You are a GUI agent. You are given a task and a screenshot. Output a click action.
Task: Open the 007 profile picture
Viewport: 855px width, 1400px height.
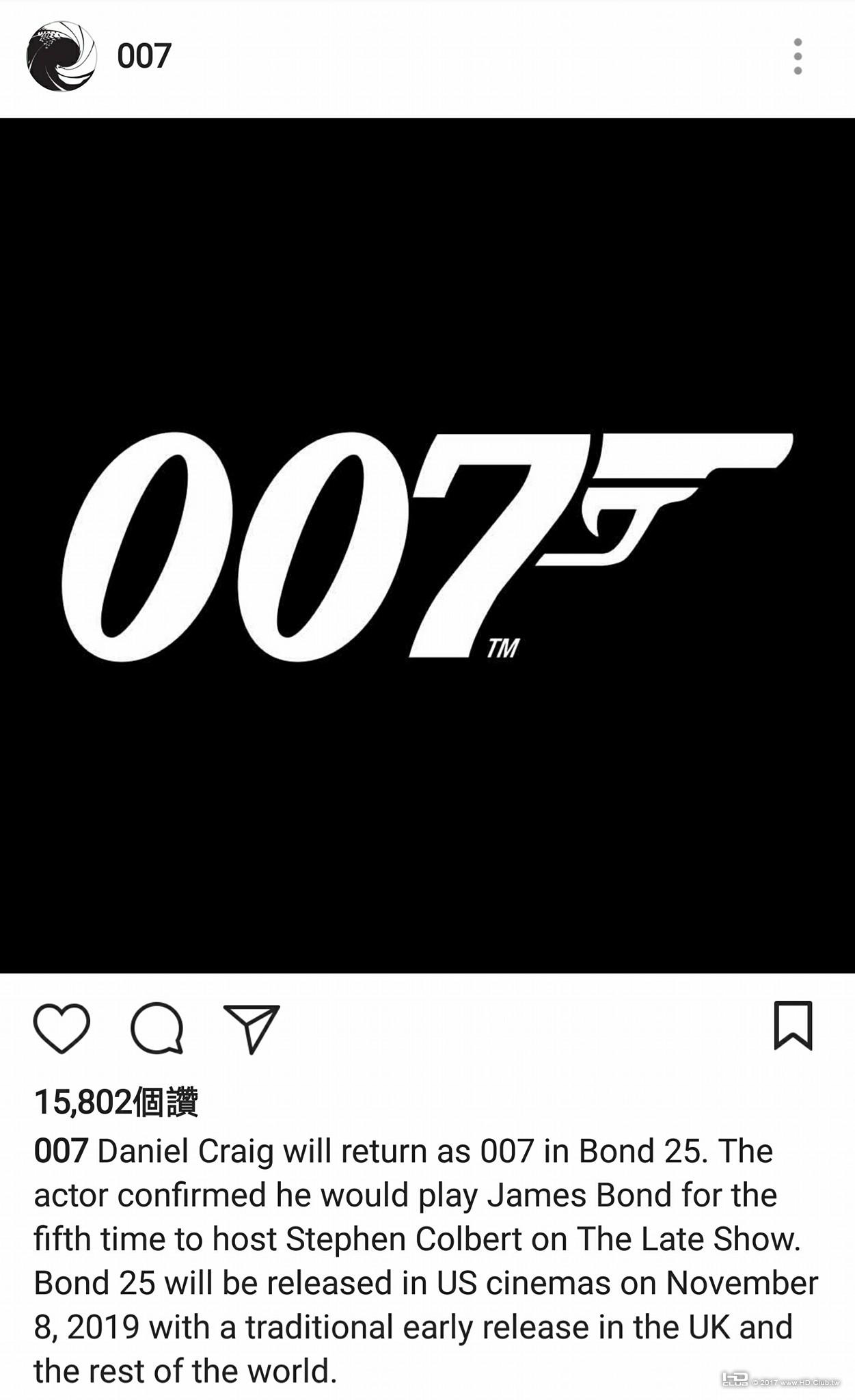click(x=62, y=56)
